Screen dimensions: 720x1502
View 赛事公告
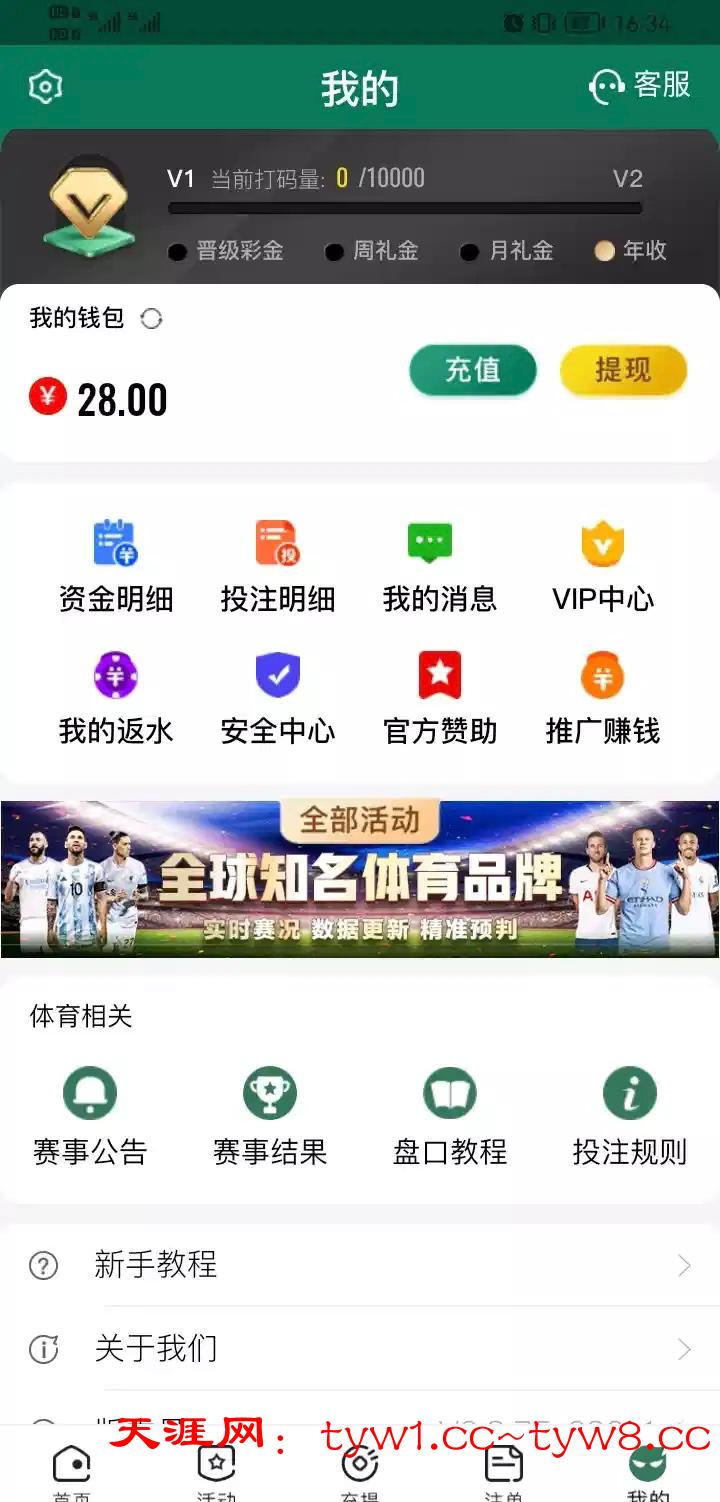tap(90, 1116)
